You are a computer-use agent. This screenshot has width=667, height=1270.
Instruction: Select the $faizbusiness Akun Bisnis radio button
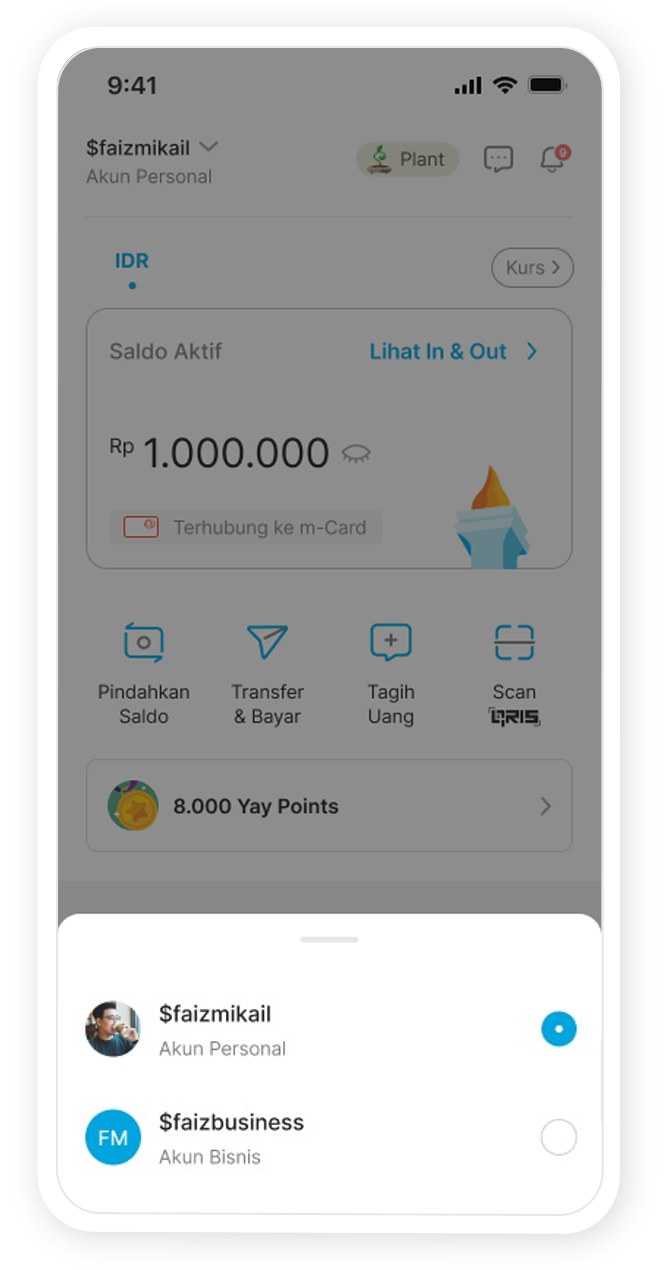click(x=558, y=1137)
